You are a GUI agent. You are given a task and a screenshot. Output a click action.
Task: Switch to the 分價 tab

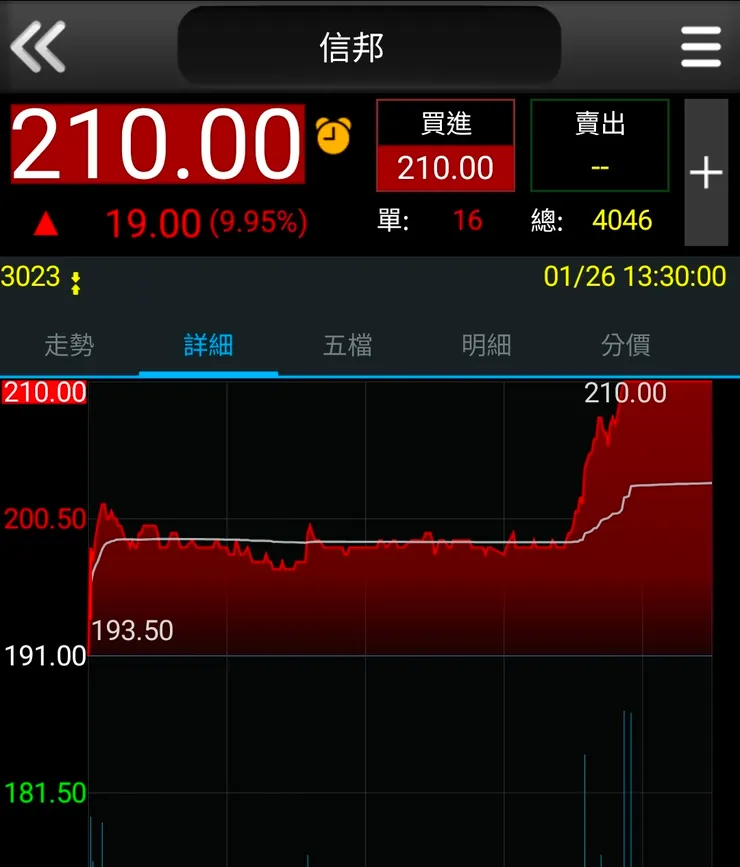point(626,346)
